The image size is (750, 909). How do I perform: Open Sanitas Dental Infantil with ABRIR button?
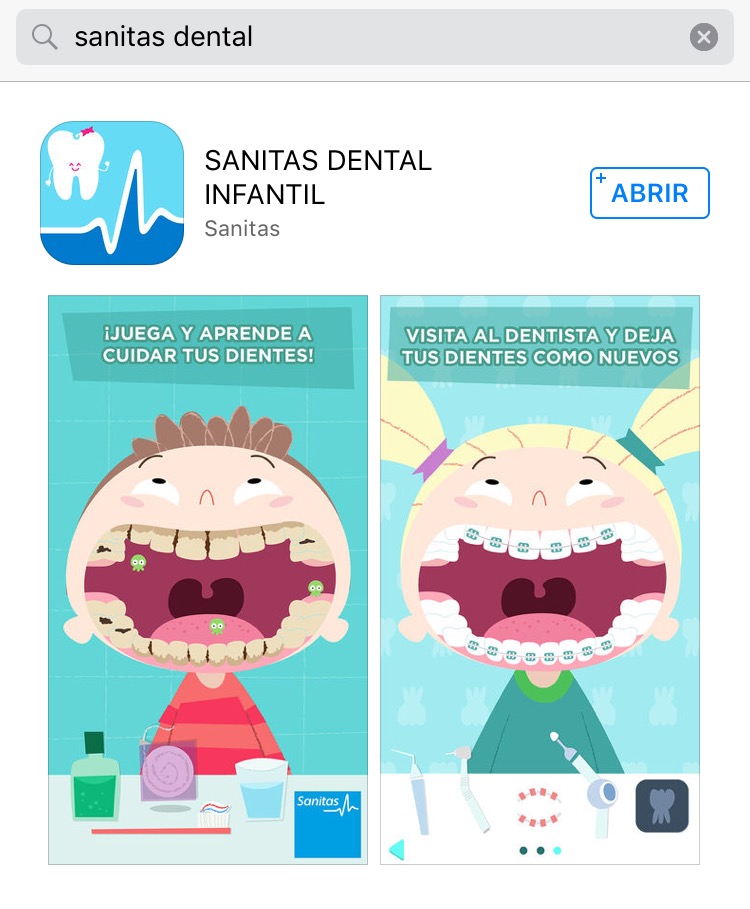click(x=649, y=193)
